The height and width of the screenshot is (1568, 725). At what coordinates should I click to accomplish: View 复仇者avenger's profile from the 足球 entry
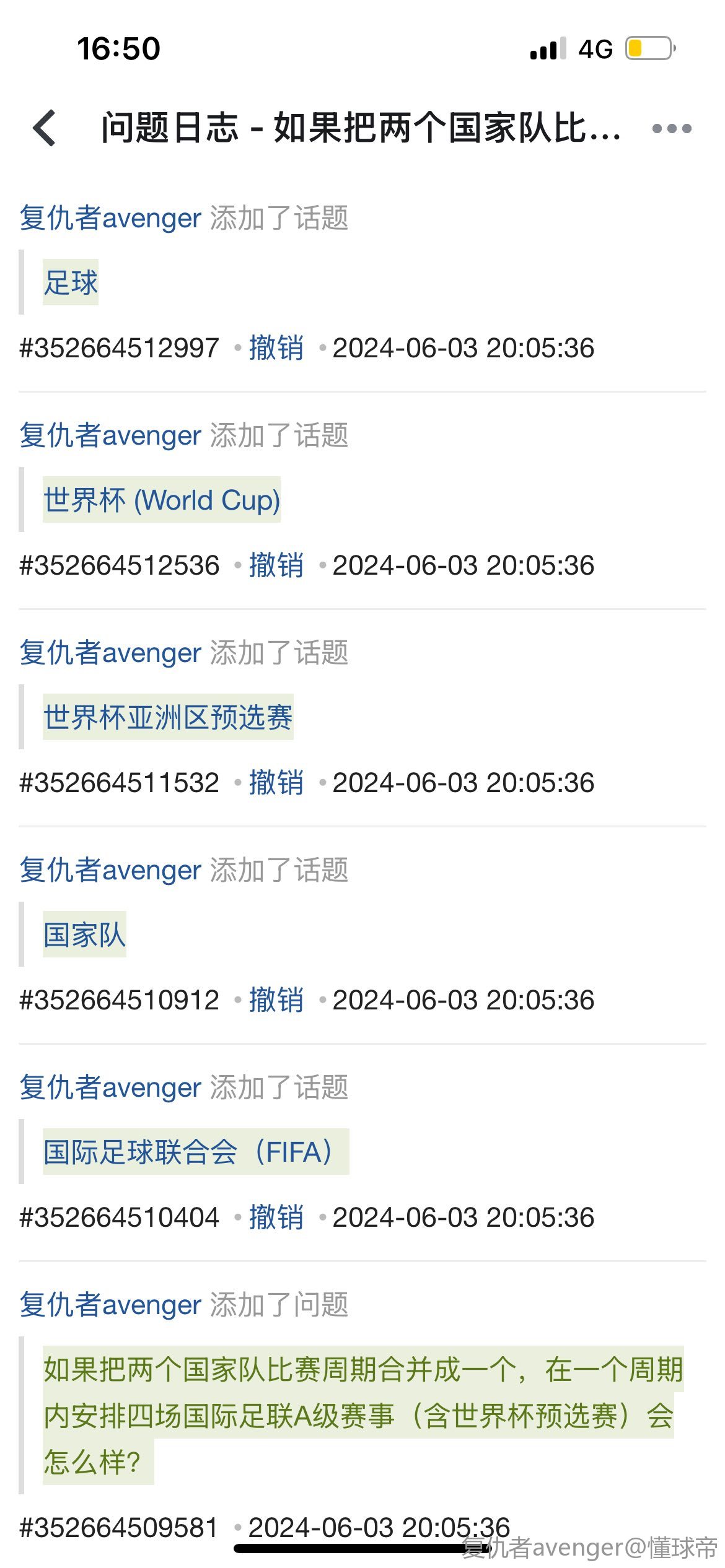(x=110, y=218)
